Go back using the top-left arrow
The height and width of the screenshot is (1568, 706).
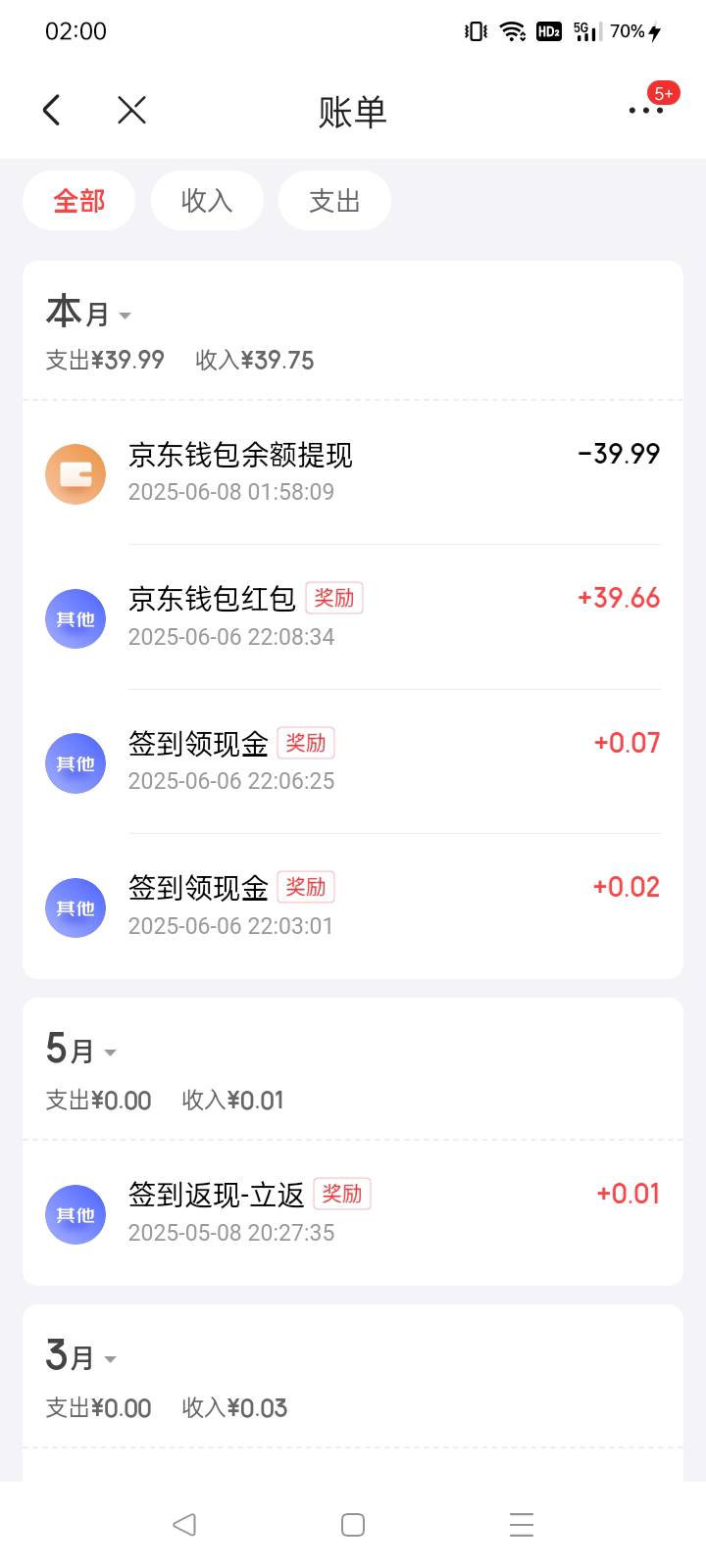(x=52, y=110)
